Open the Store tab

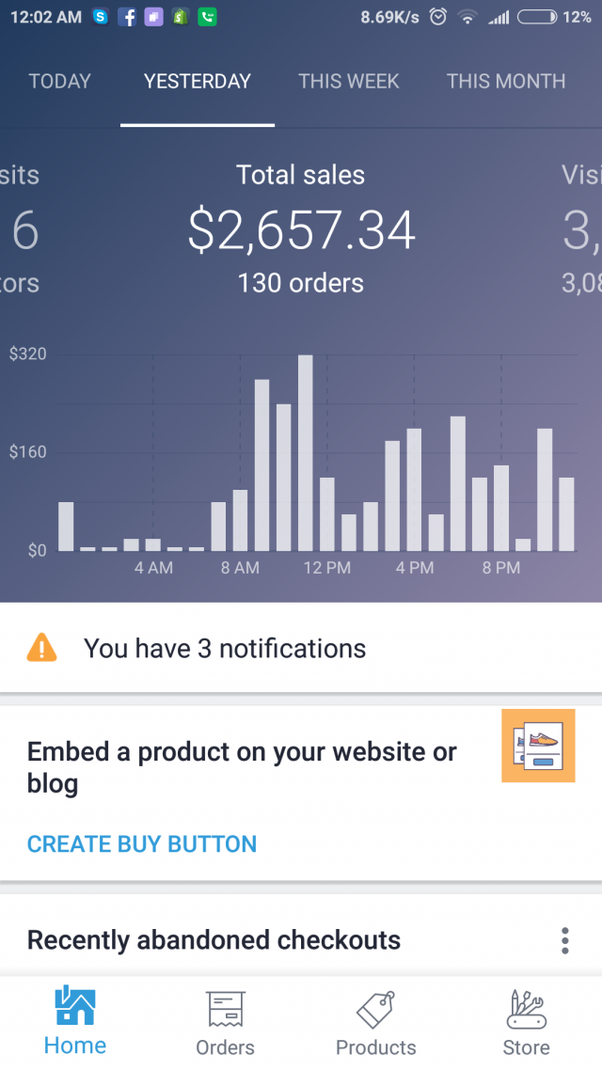526,1023
